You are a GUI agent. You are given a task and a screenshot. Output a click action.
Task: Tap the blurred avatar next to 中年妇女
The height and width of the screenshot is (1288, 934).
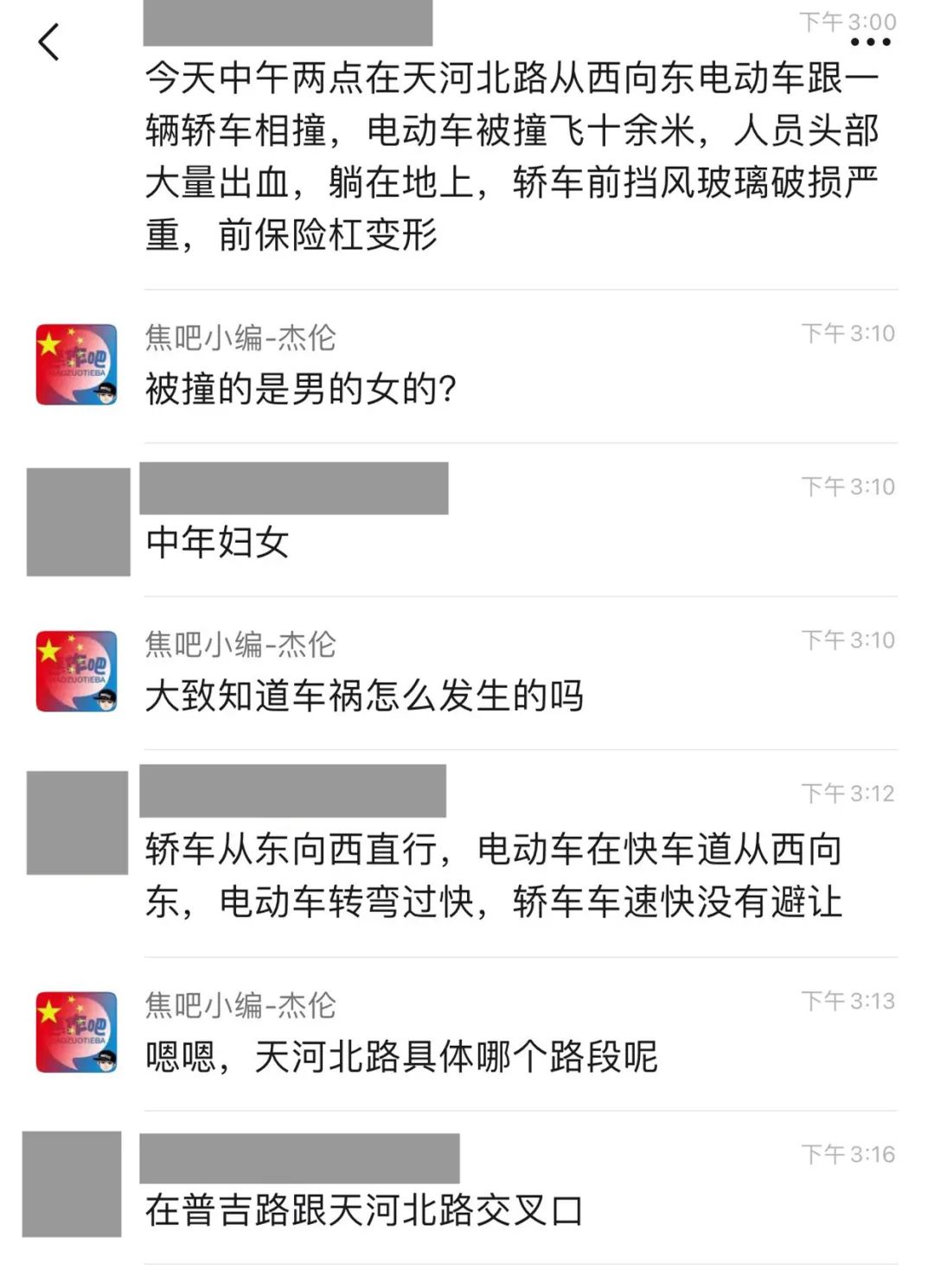78,522
